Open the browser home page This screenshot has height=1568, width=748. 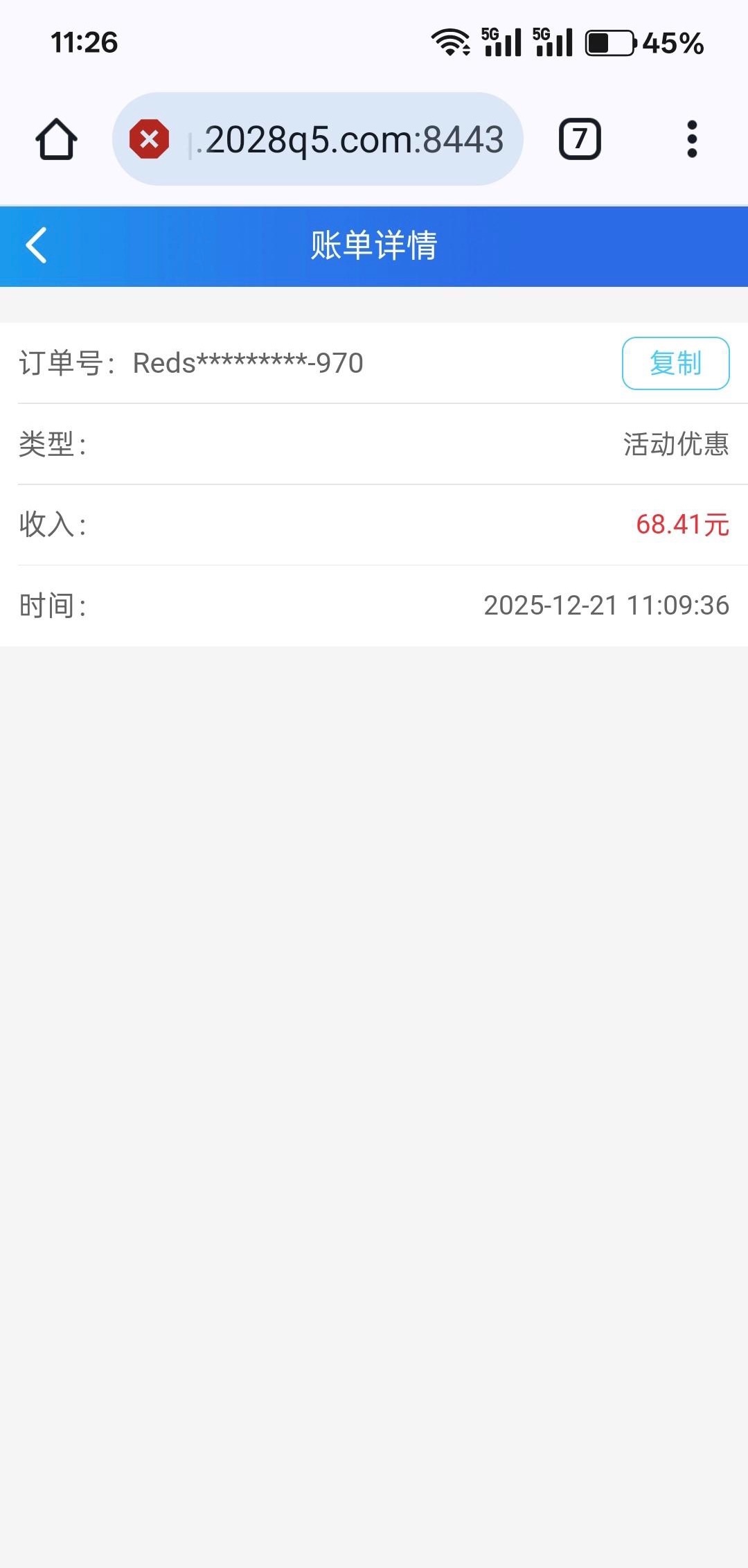click(x=56, y=139)
